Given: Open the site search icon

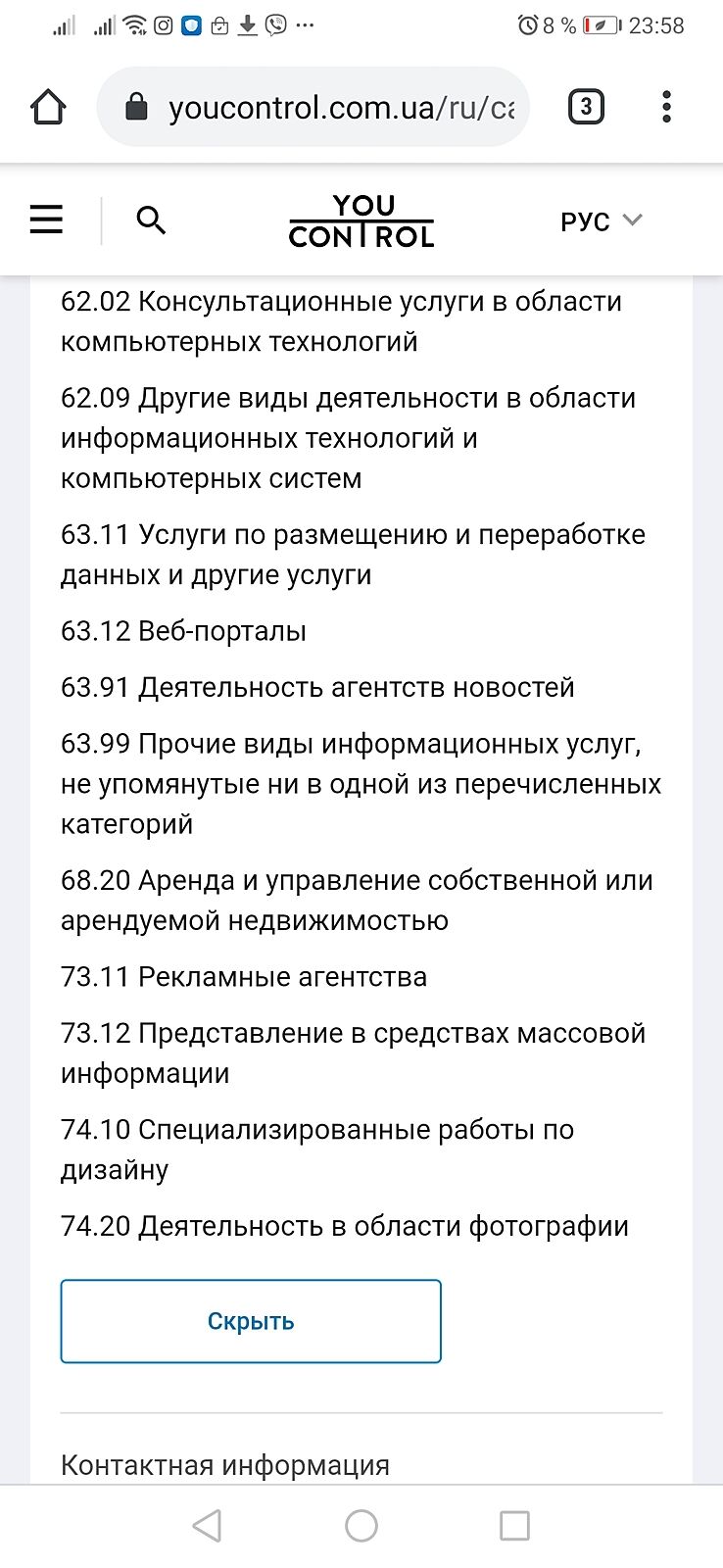Looking at the screenshot, I should (x=151, y=220).
